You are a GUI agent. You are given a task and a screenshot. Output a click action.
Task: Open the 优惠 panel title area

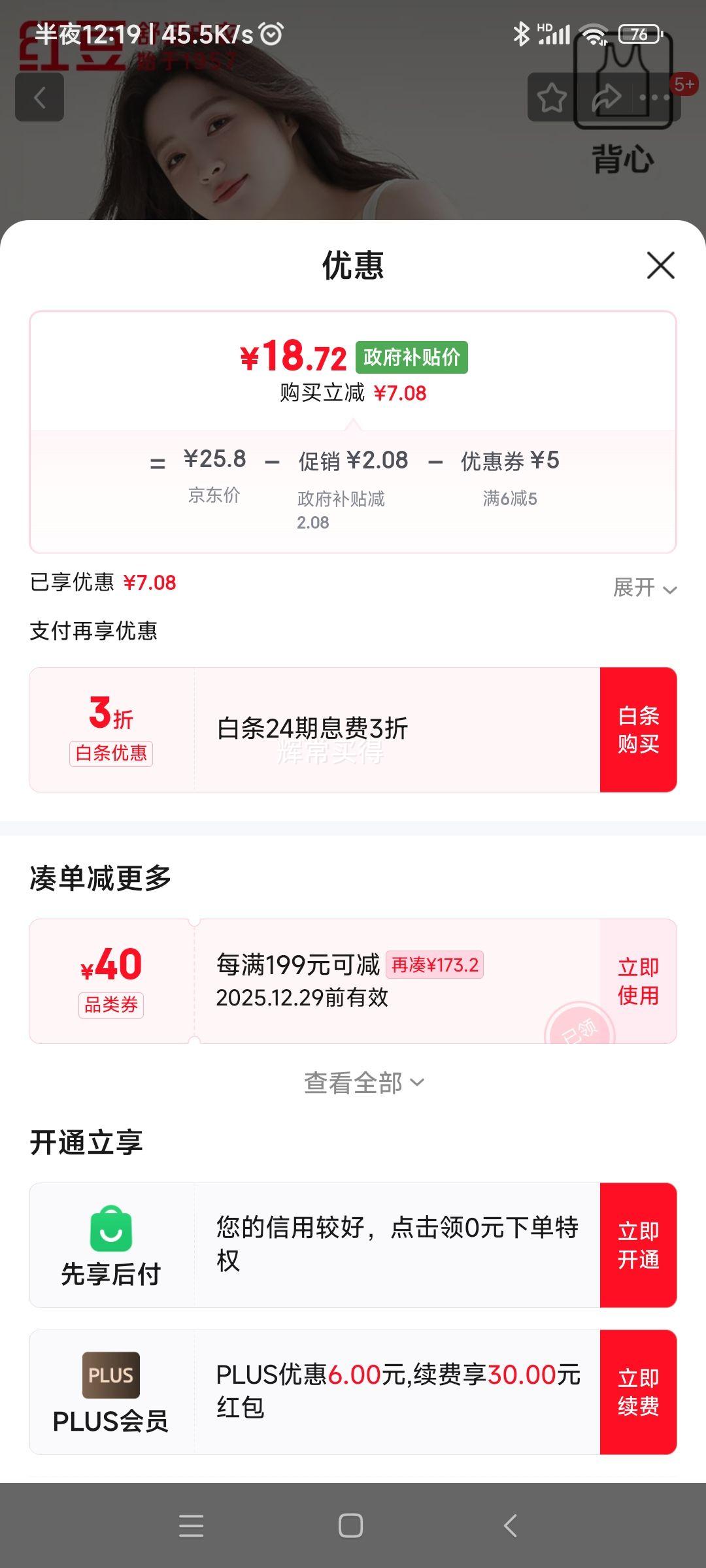tap(353, 264)
